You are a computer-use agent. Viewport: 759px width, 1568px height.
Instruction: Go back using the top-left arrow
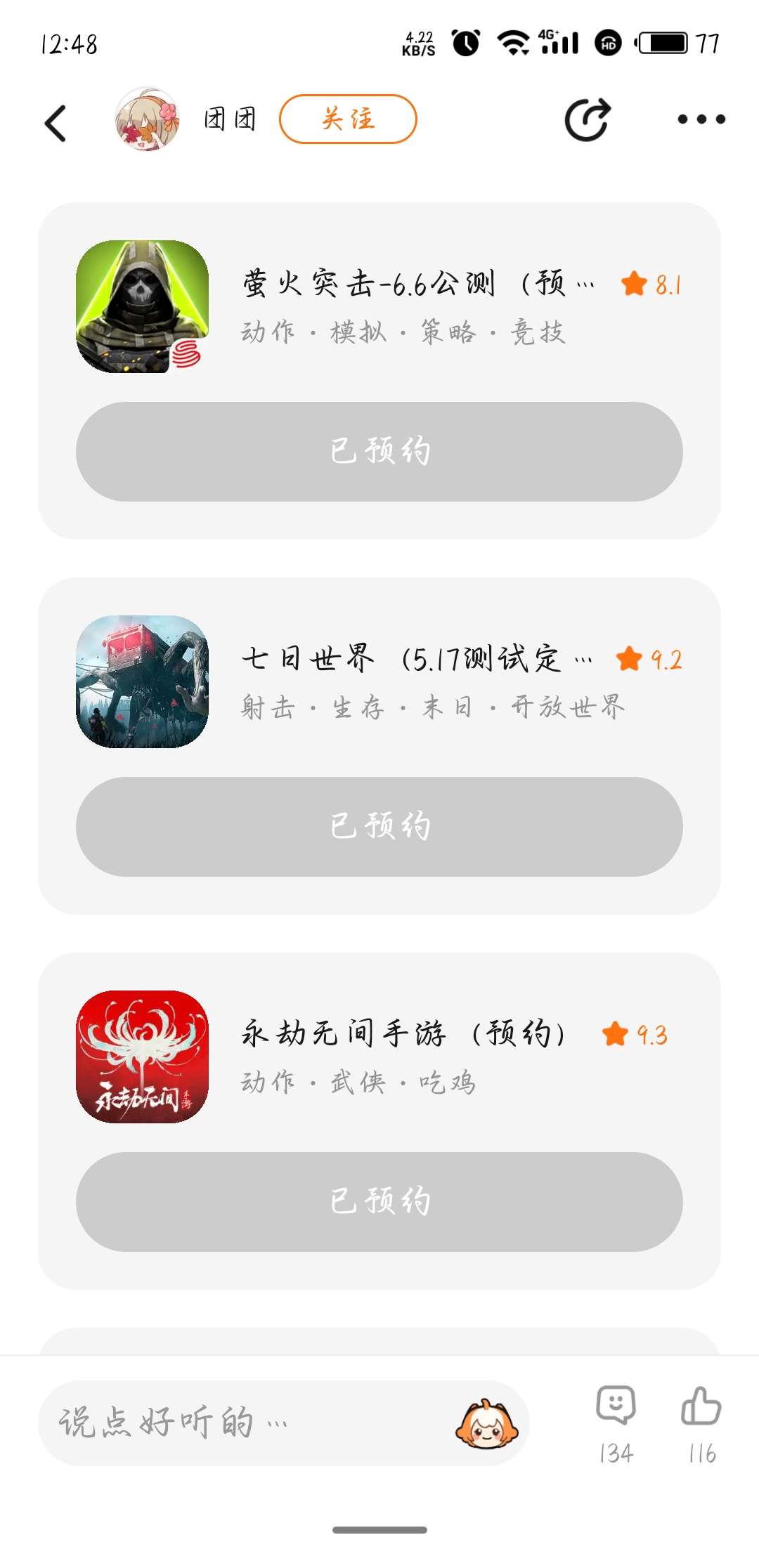click(x=56, y=123)
